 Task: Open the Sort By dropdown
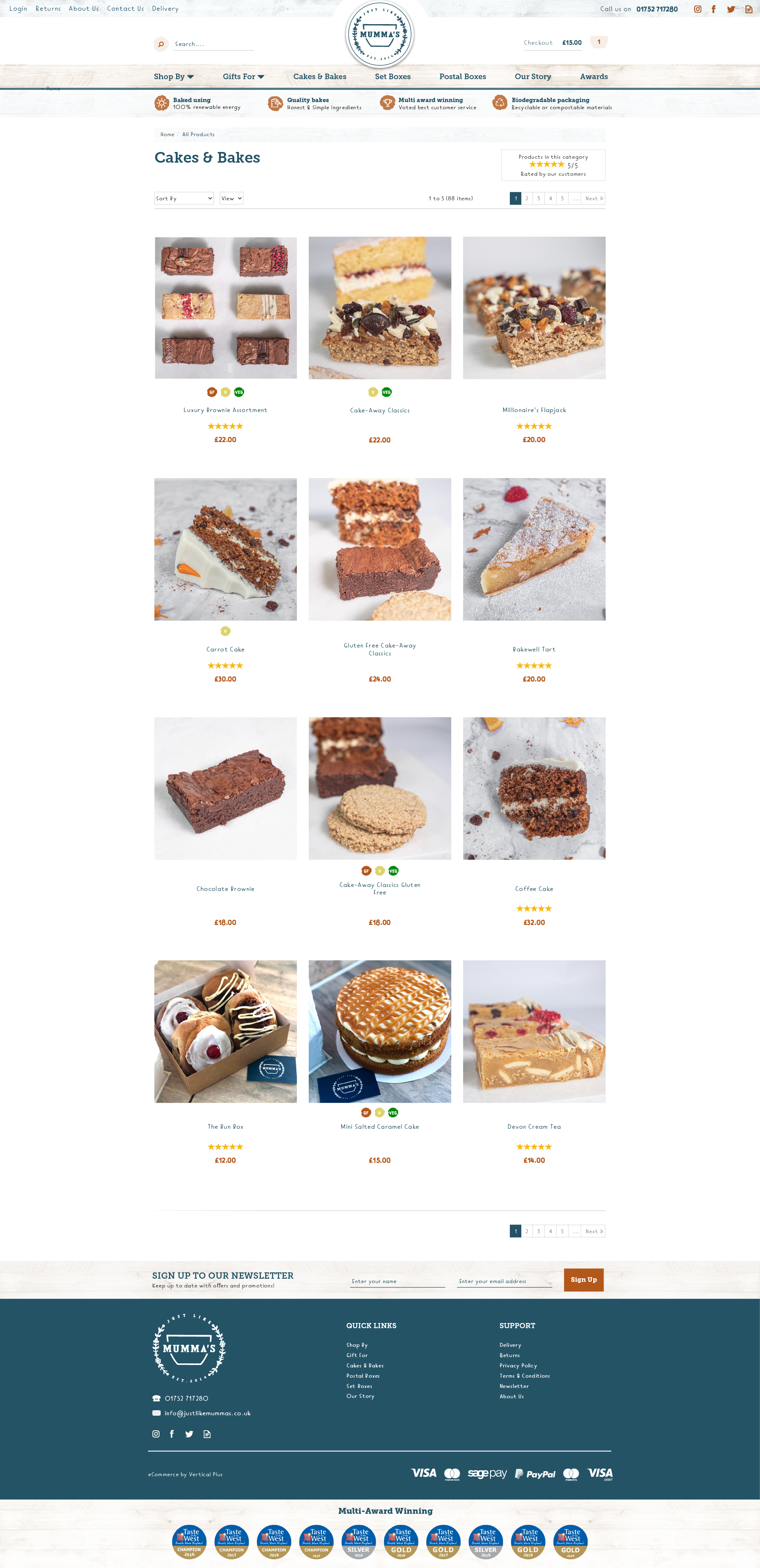pos(184,198)
